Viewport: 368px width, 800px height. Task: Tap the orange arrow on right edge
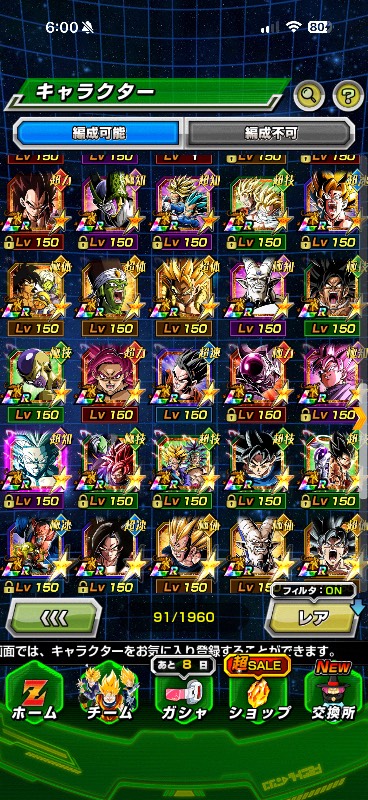360,418
